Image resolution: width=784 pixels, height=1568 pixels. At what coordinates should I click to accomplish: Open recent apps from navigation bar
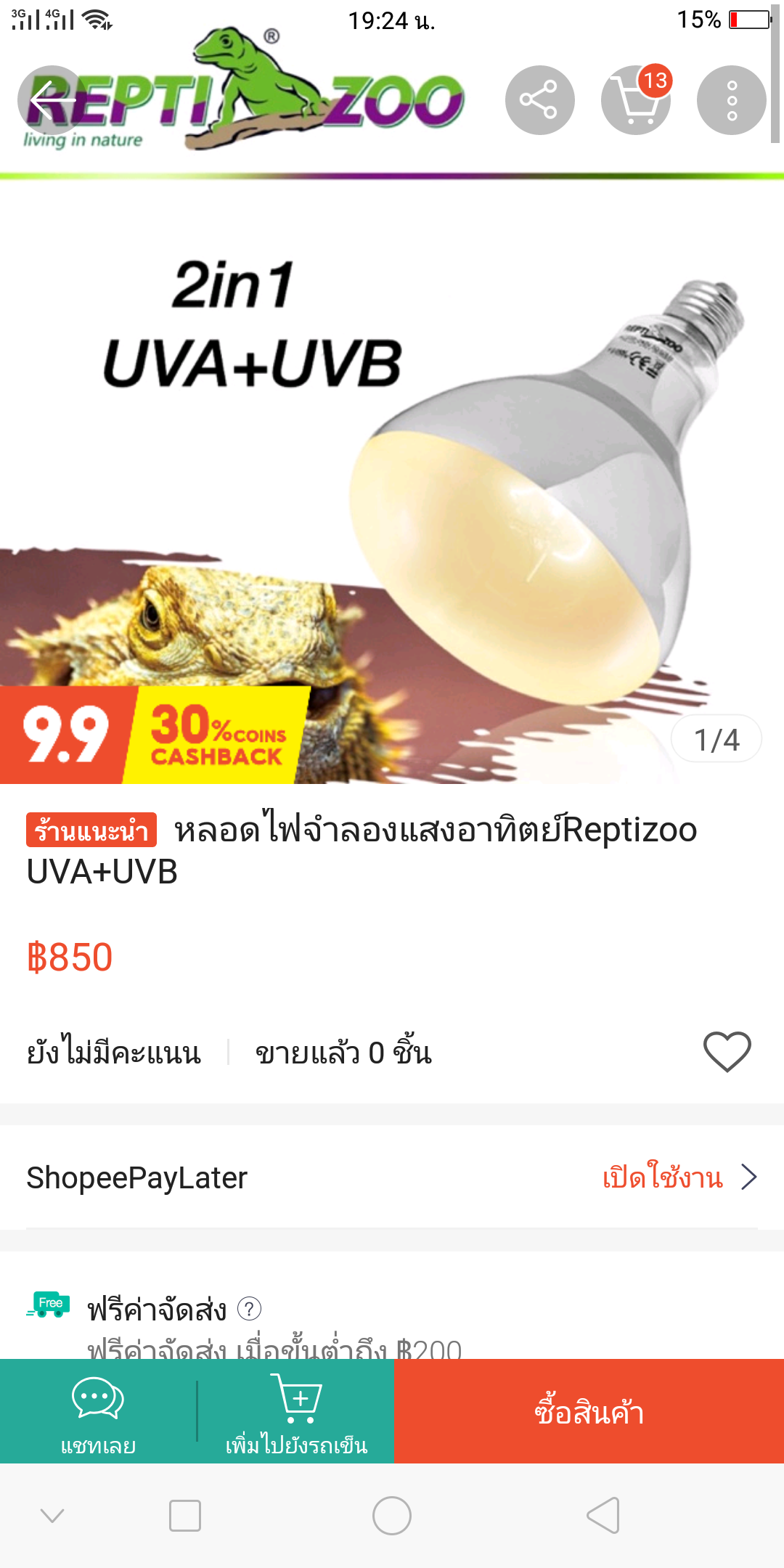coord(184,1516)
